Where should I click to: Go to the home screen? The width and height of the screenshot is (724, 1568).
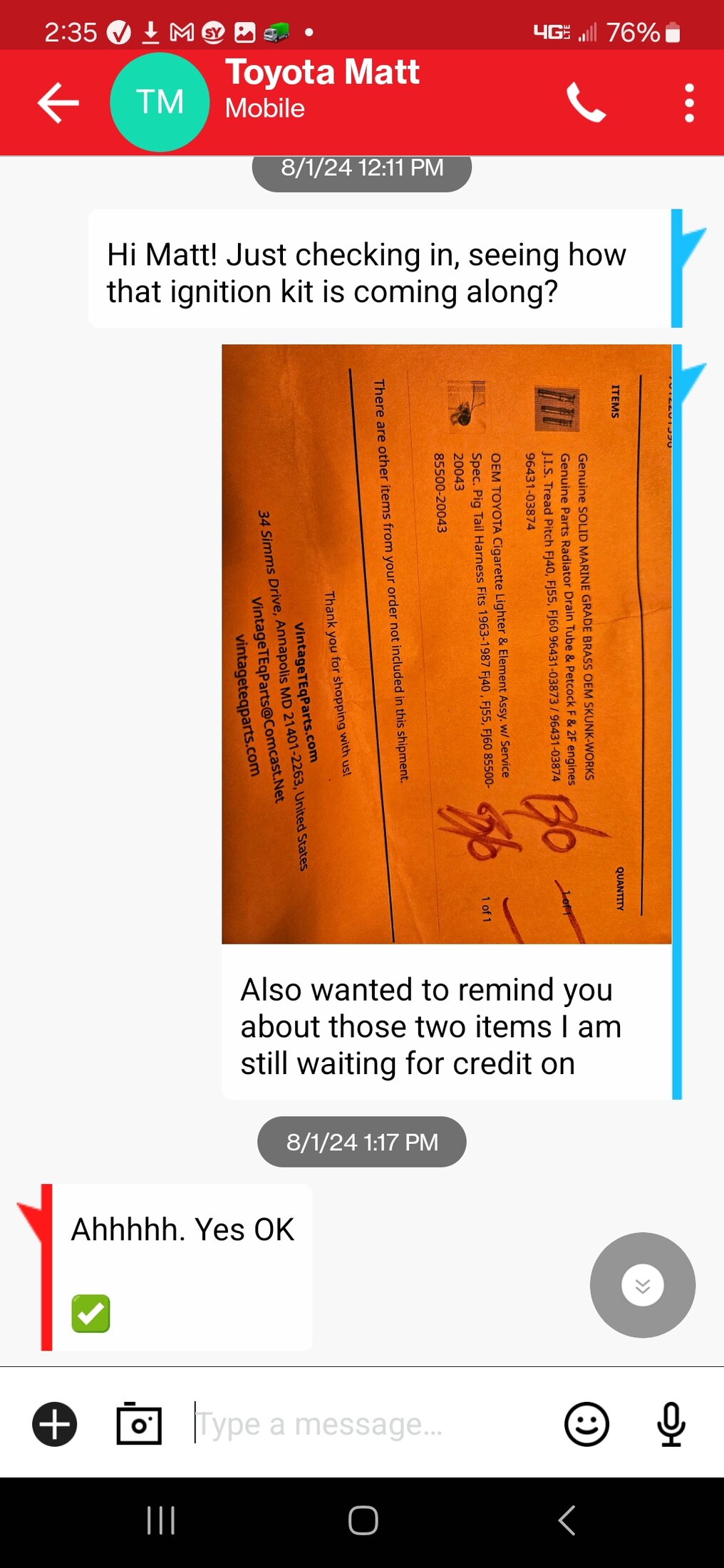click(363, 1520)
